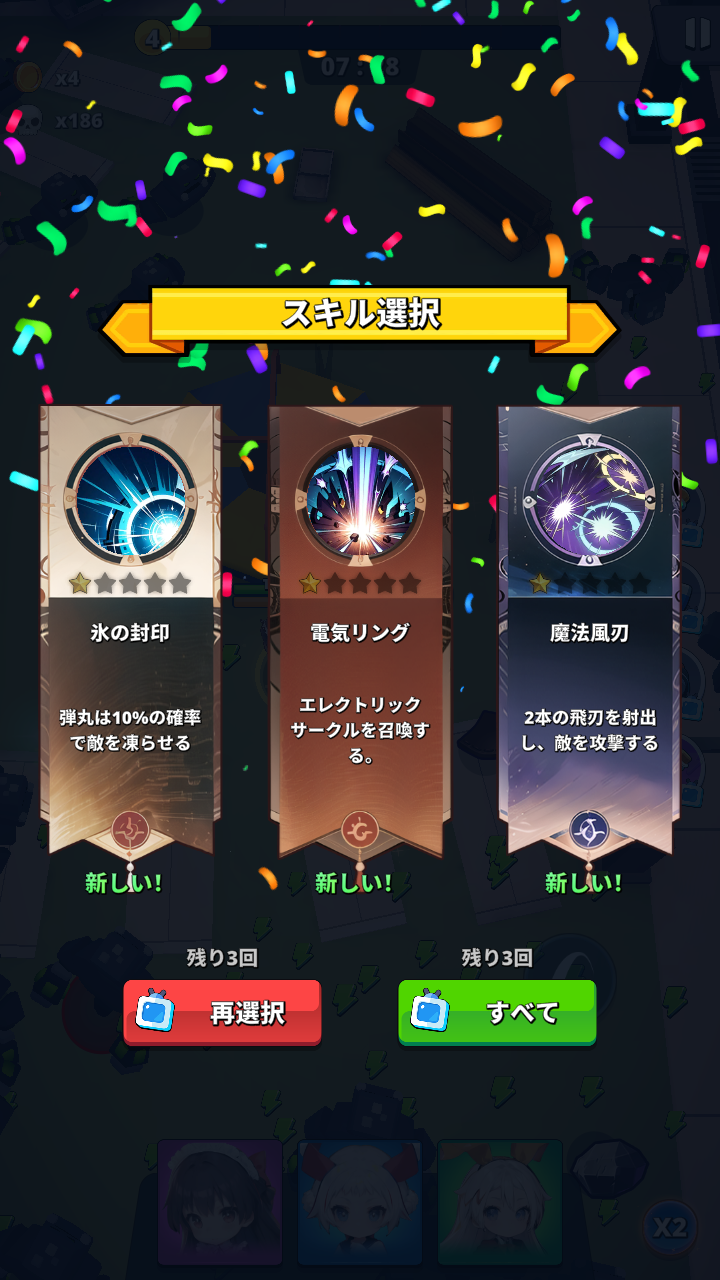Choose the 電気リング skill card
This screenshot has height=1280, width=720.
[x=360, y=630]
